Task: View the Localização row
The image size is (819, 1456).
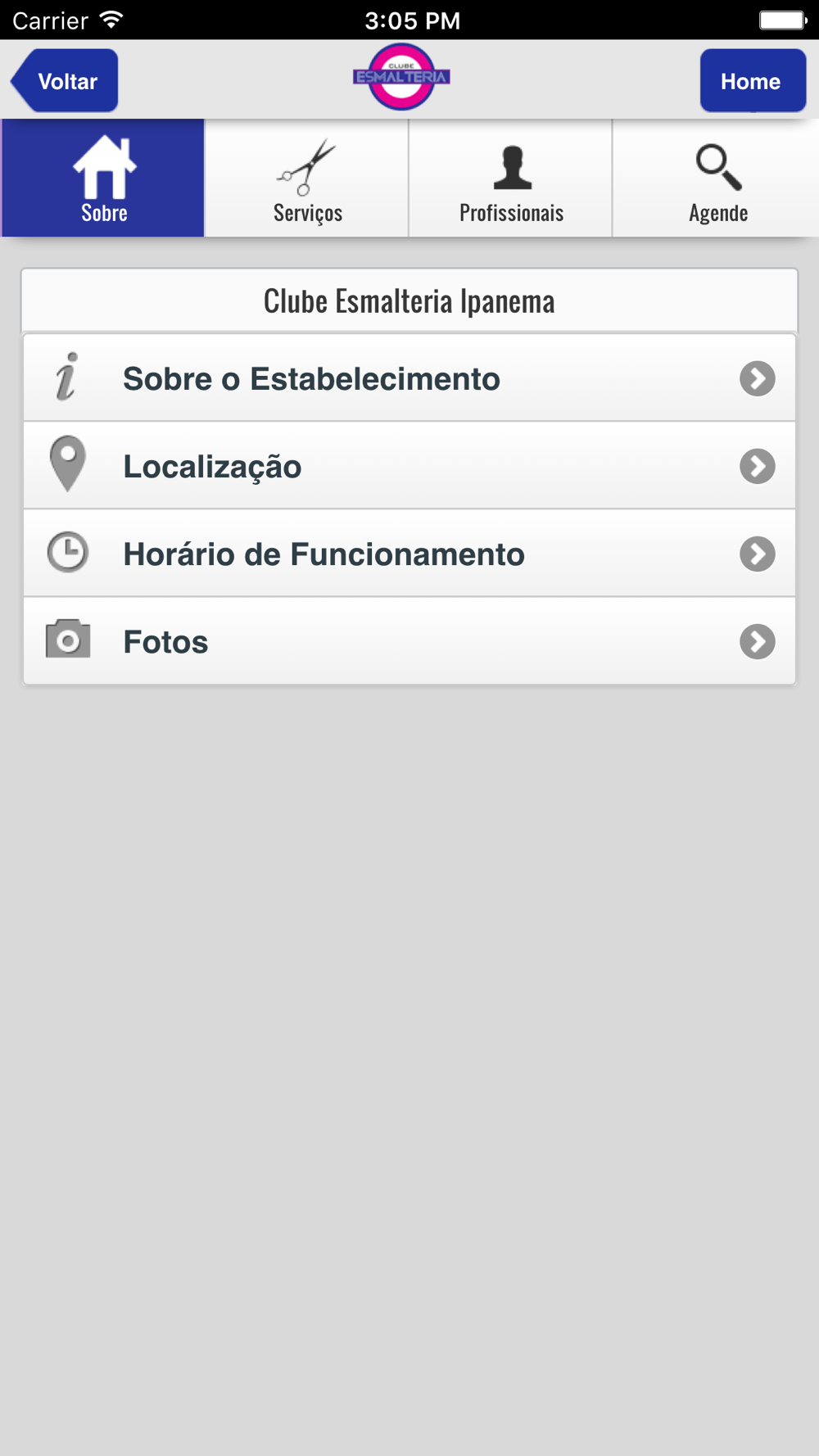Action: click(x=409, y=466)
